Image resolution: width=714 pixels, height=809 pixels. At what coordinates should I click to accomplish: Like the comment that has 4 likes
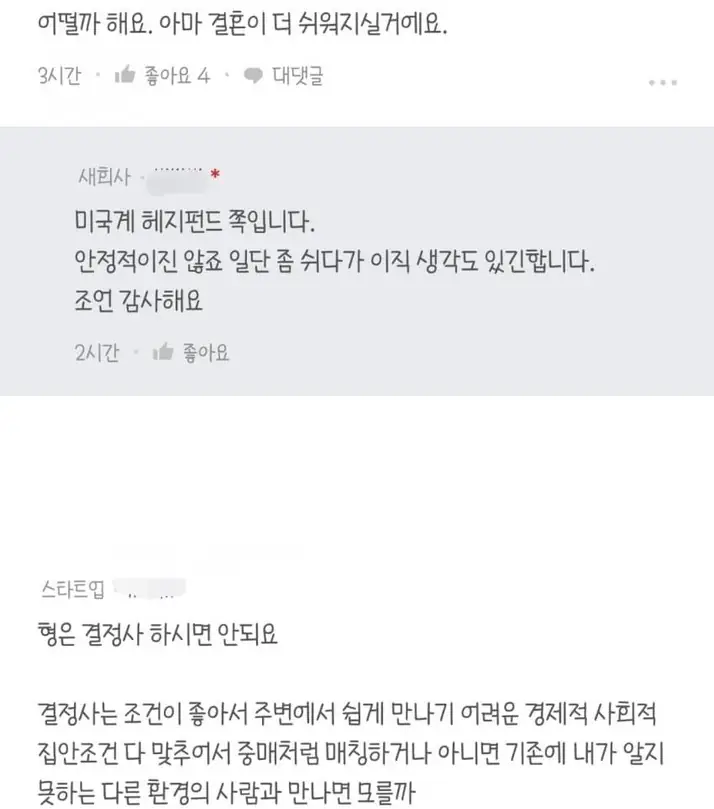(x=160, y=75)
